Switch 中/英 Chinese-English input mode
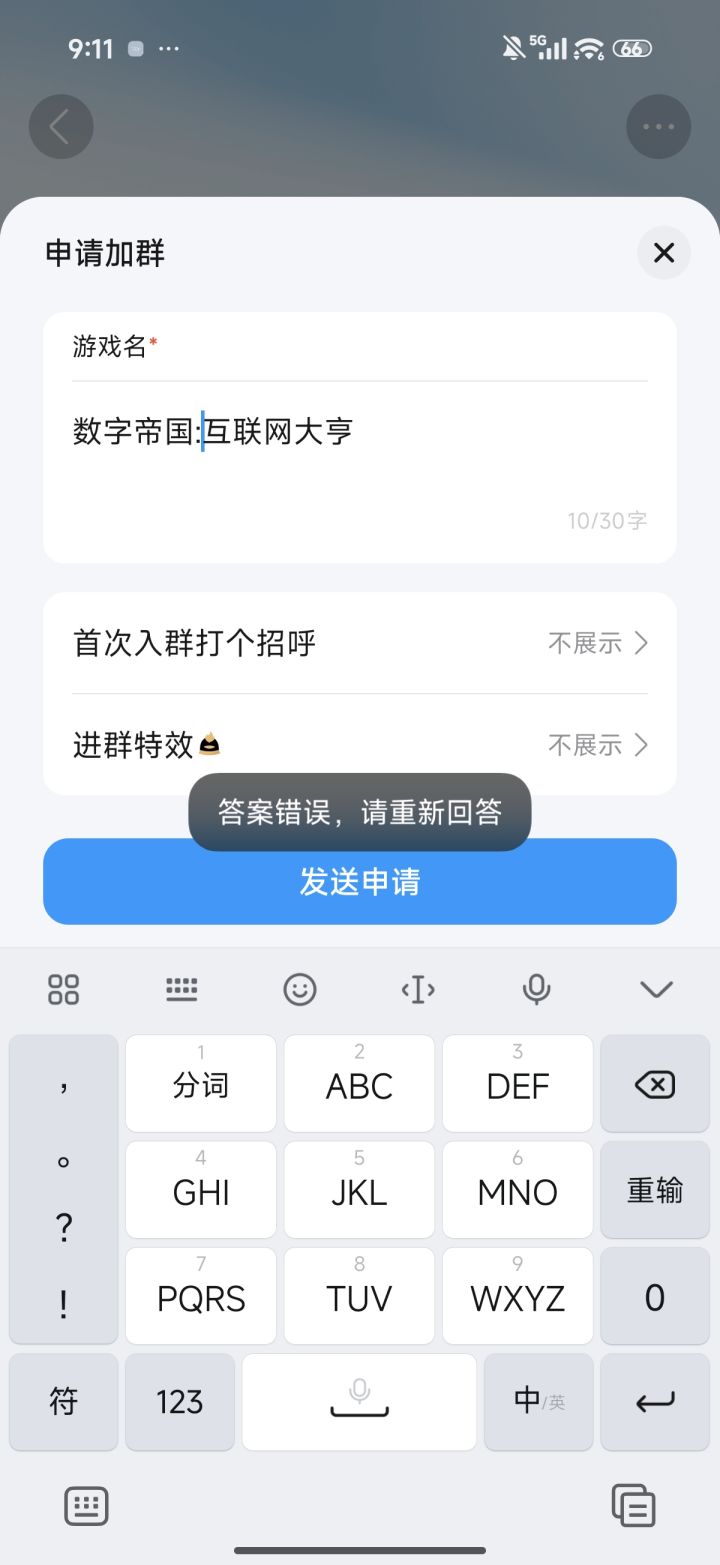The width and height of the screenshot is (720, 1565). point(537,1402)
